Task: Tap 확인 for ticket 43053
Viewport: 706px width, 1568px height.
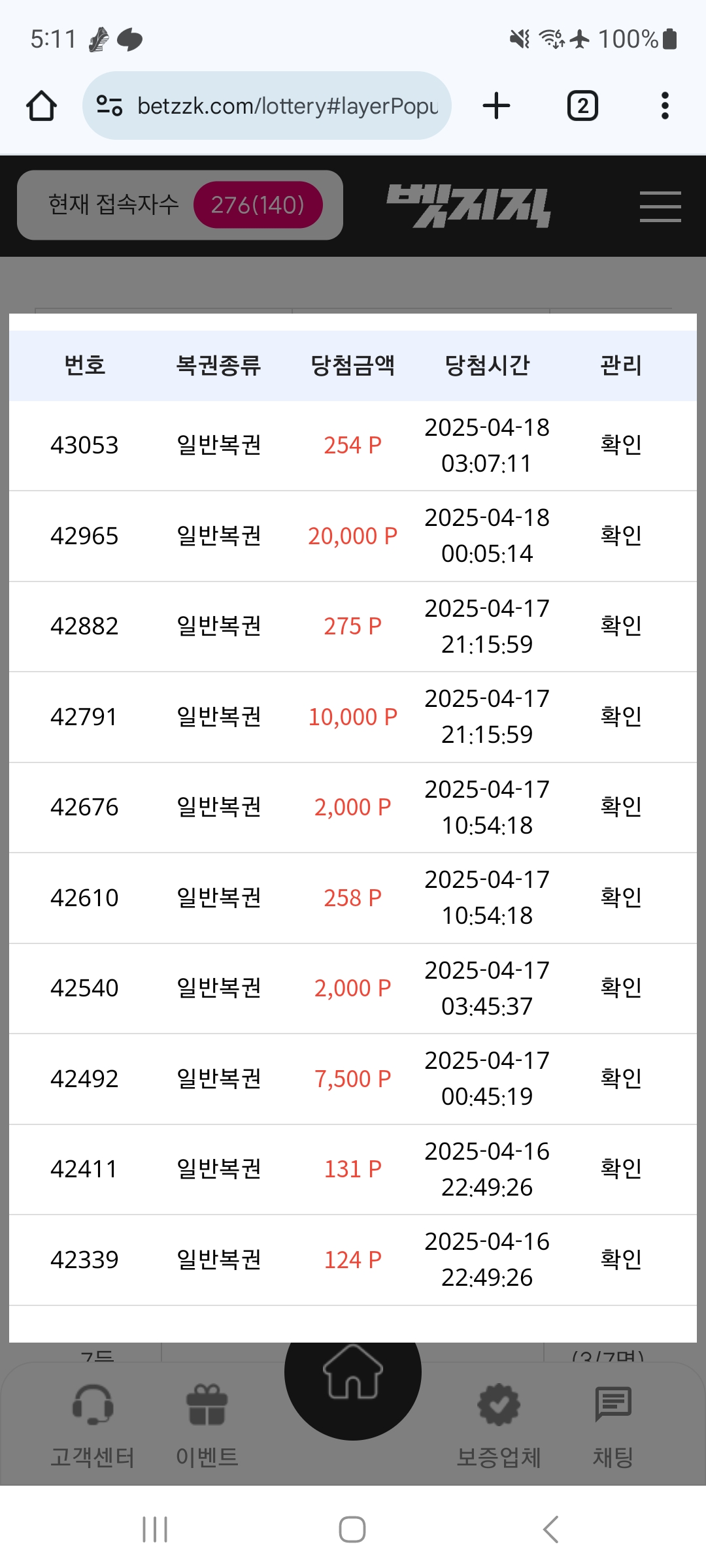Action: 621,445
